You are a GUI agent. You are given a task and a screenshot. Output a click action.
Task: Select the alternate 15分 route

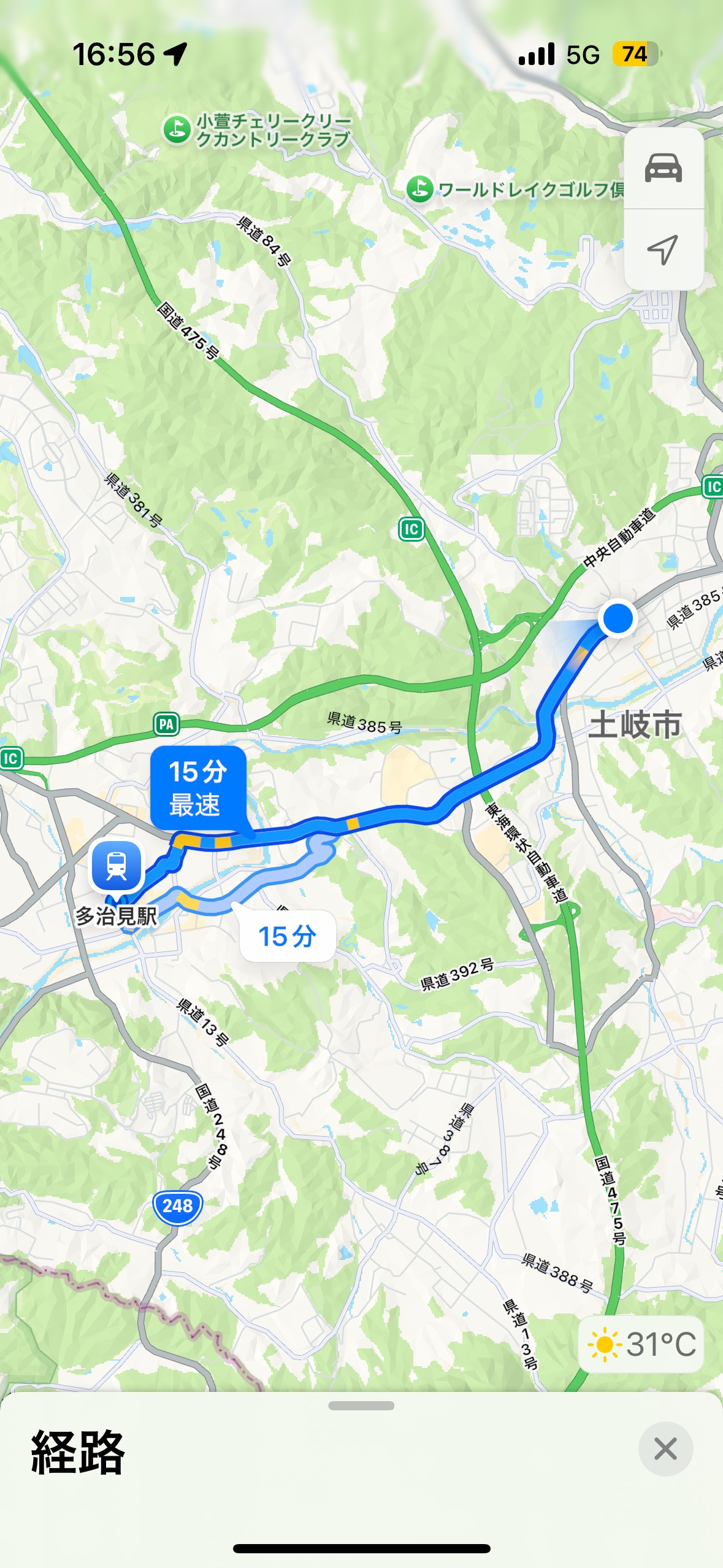287,937
